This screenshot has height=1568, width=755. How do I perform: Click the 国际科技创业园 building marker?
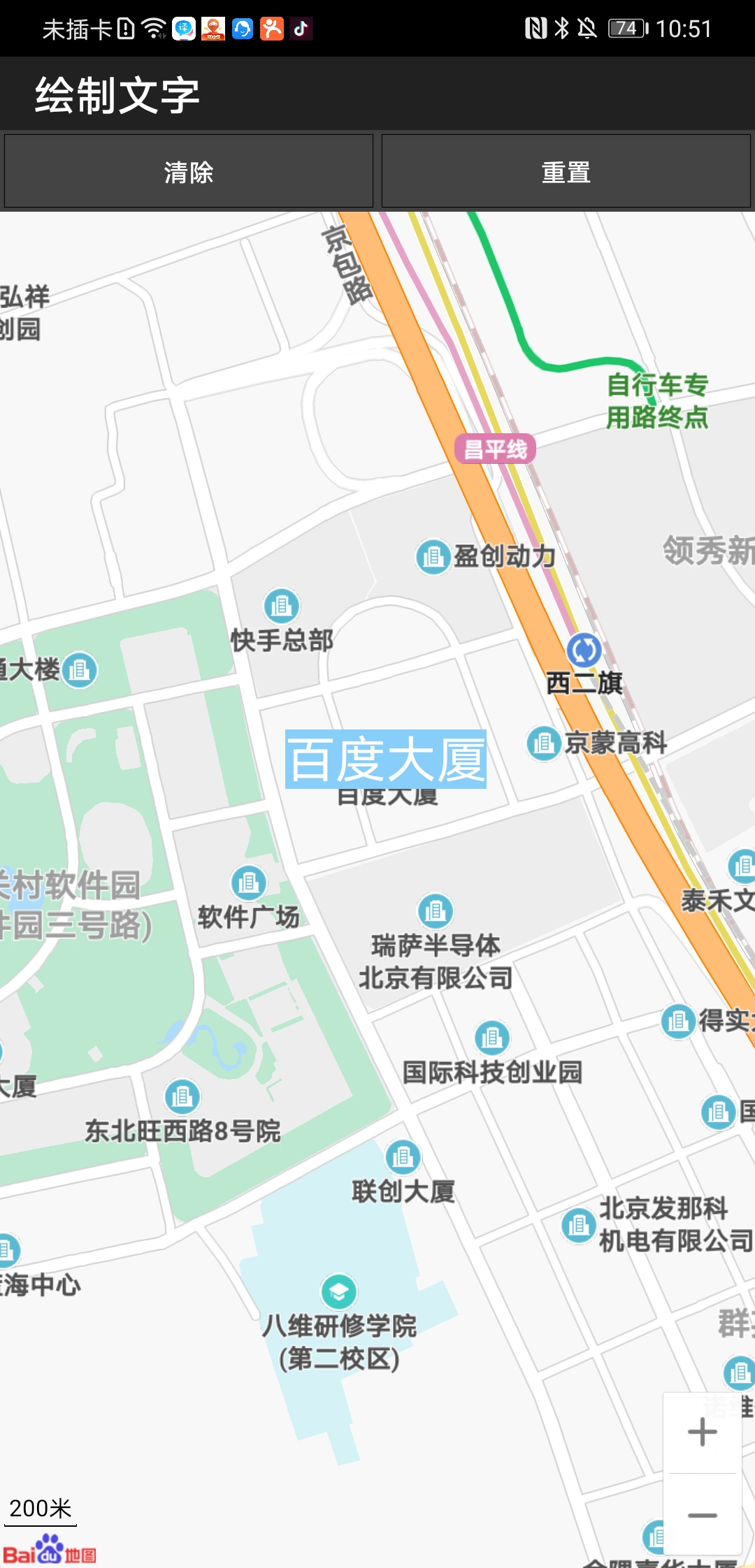[x=491, y=1036]
